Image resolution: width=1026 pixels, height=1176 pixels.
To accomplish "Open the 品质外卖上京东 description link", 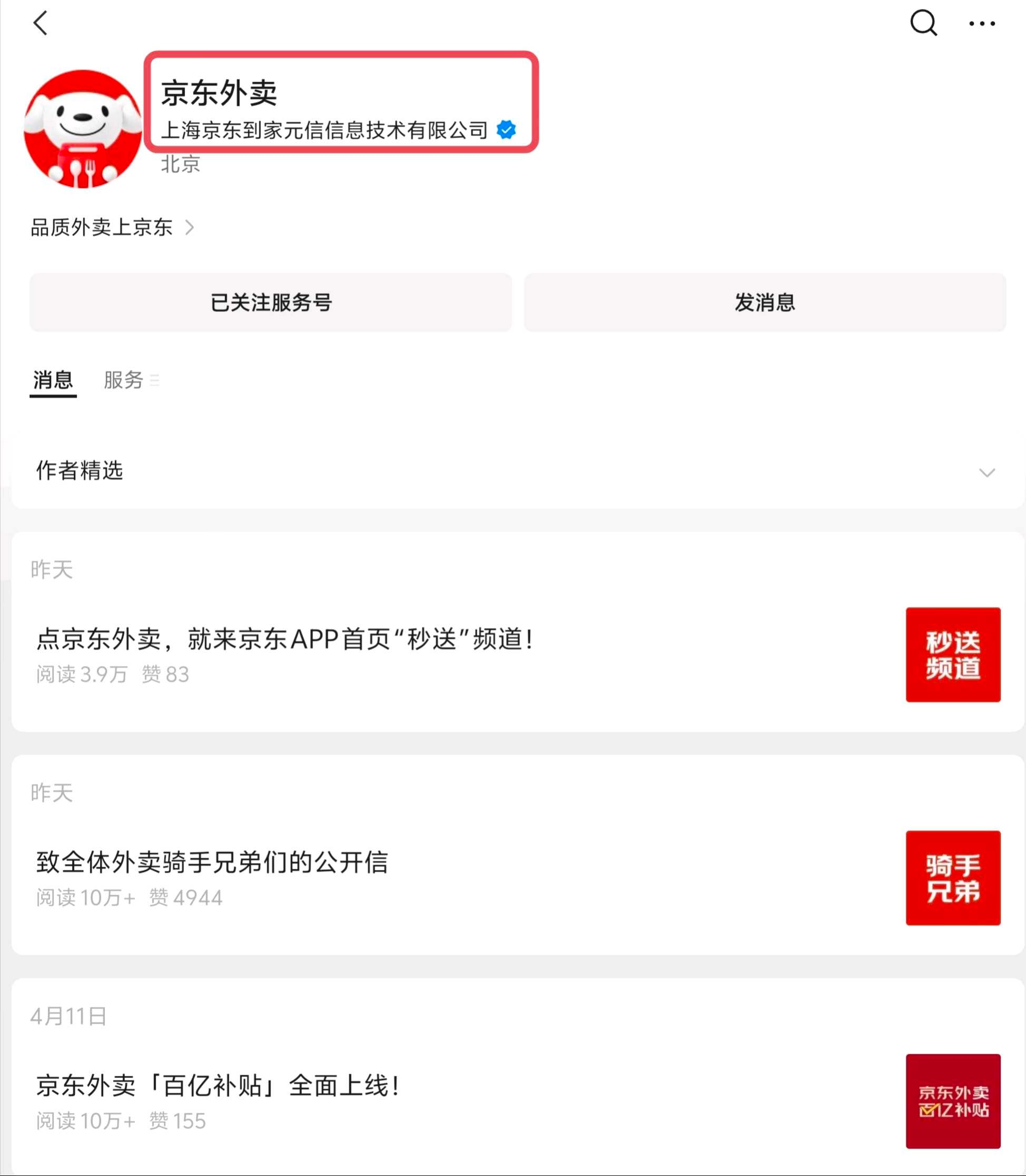I will [x=112, y=228].
